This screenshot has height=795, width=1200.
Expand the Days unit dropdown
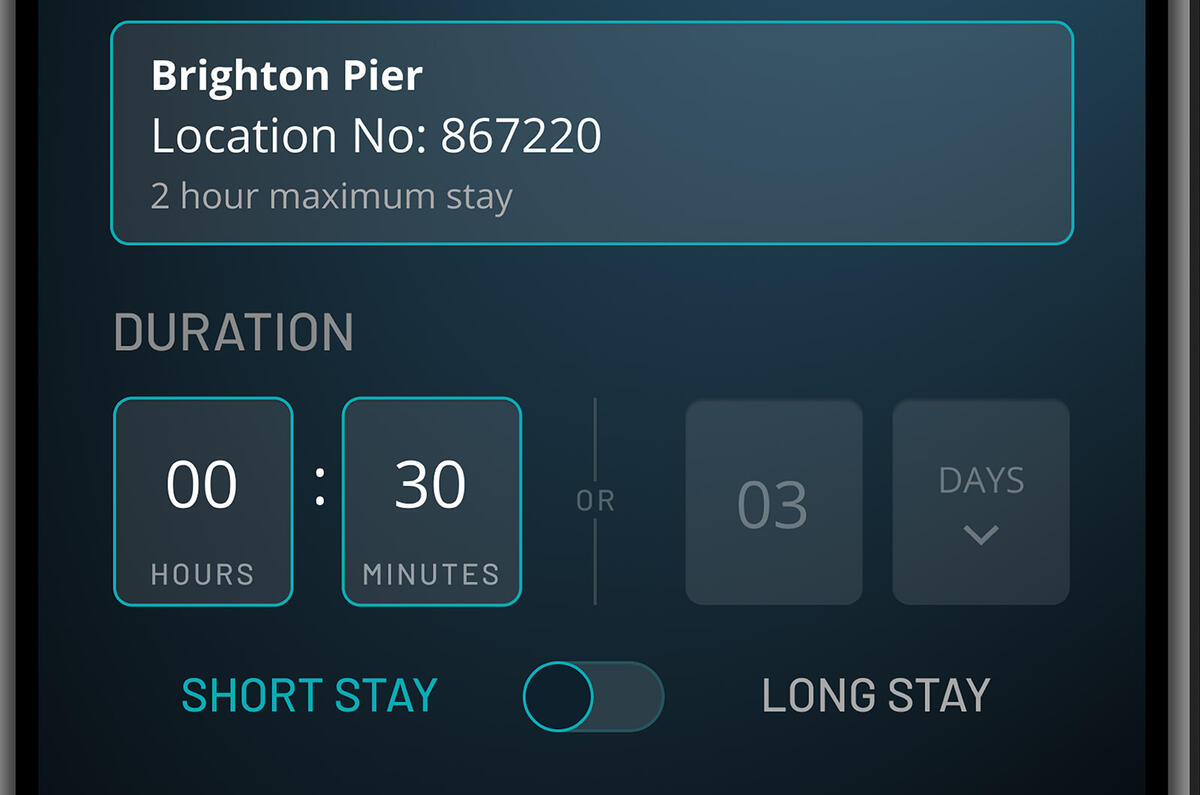point(980,502)
